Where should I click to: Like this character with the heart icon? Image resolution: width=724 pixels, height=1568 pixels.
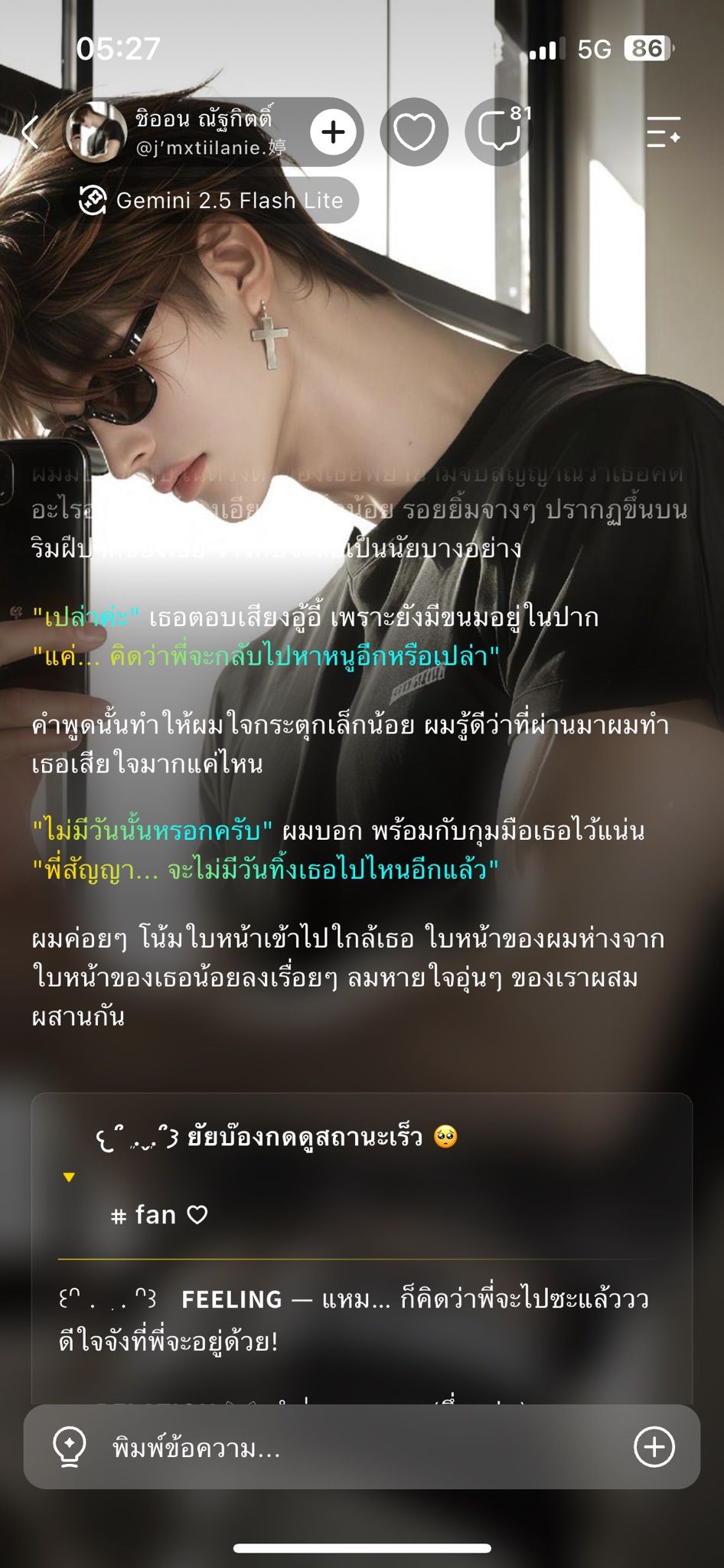click(414, 132)
